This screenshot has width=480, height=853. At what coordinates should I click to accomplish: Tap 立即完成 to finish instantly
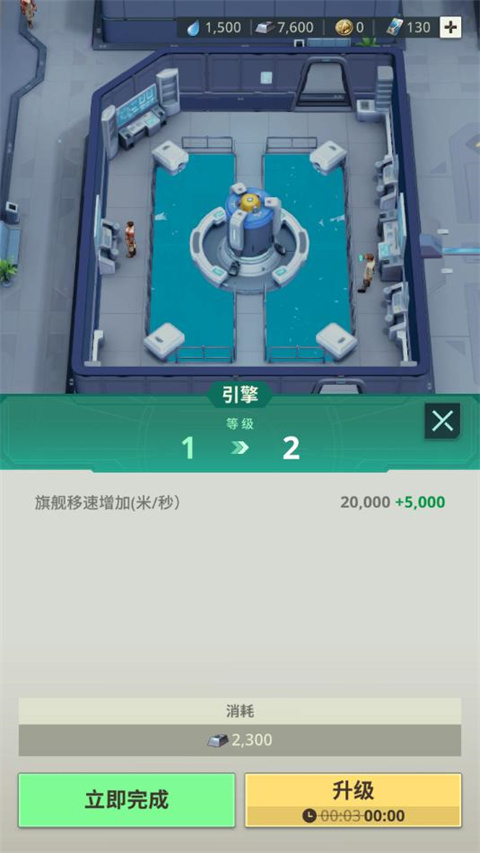click(127, 800)
